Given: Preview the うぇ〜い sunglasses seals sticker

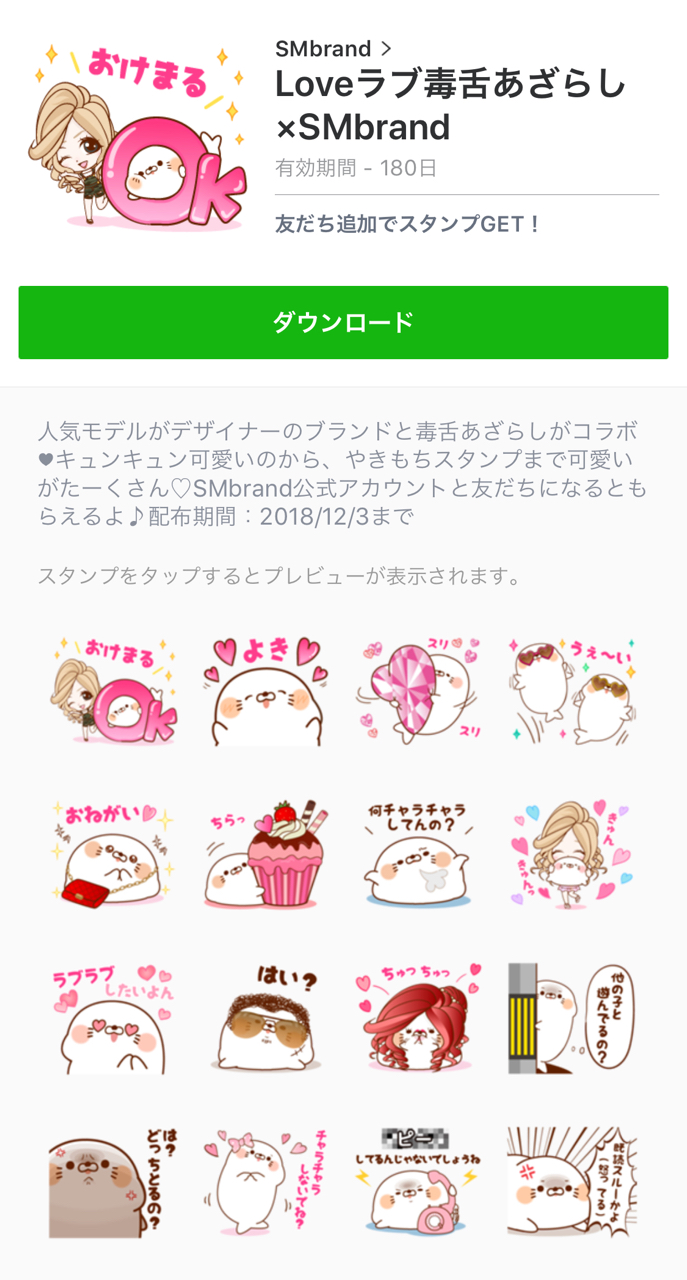Looking at the screenshot, I should tap(571, 691).
